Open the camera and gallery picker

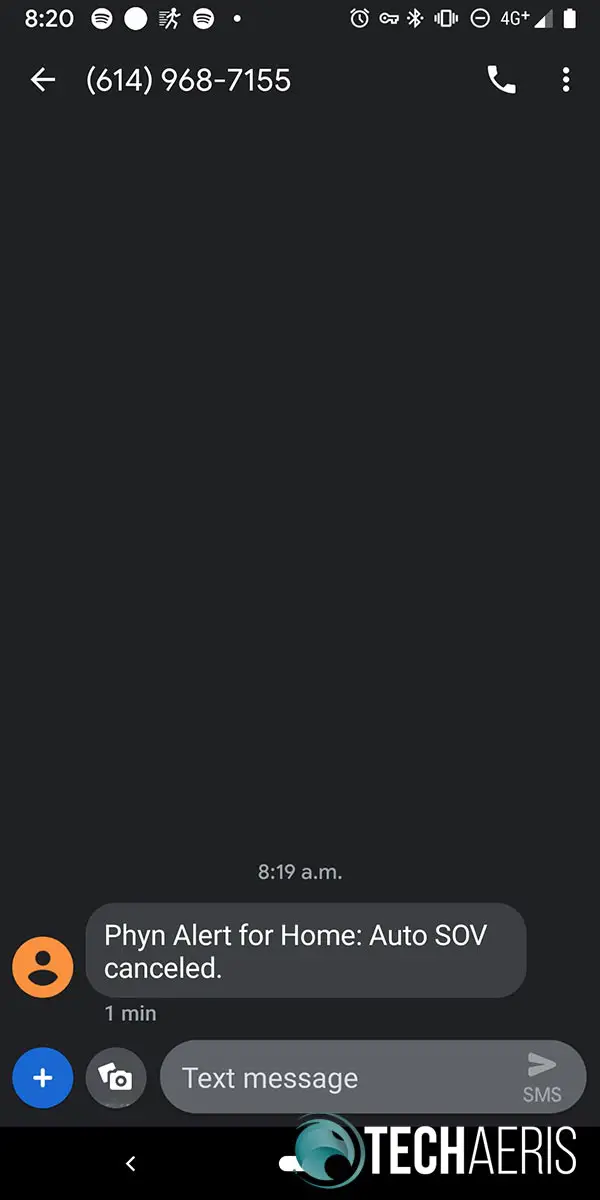(116, 1078)
